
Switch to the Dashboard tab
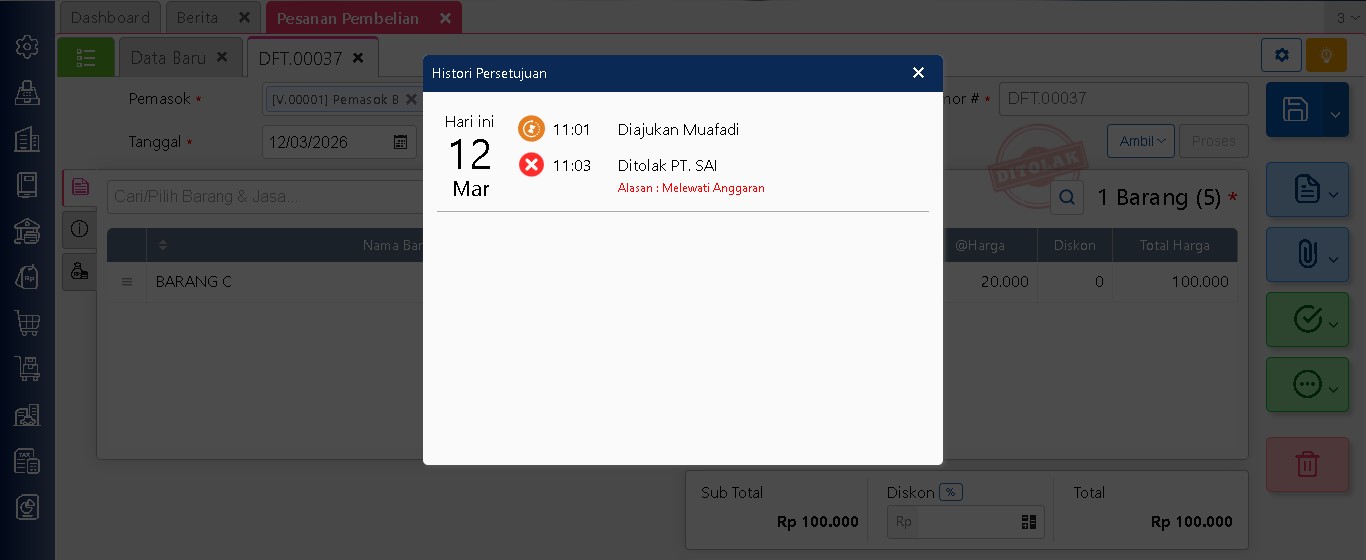pyautogui.click(x=110, y=18)
